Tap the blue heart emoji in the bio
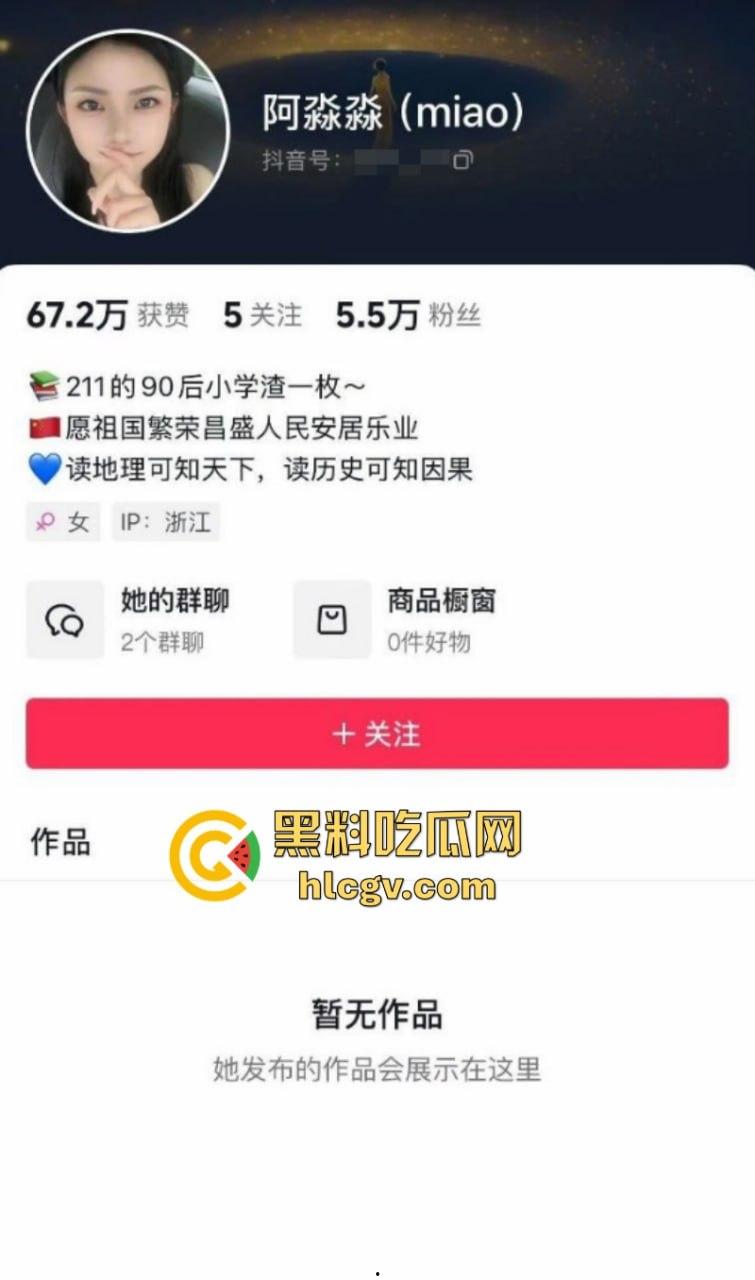This screenshot has height=1280, width=755. (x=41, y=468)
